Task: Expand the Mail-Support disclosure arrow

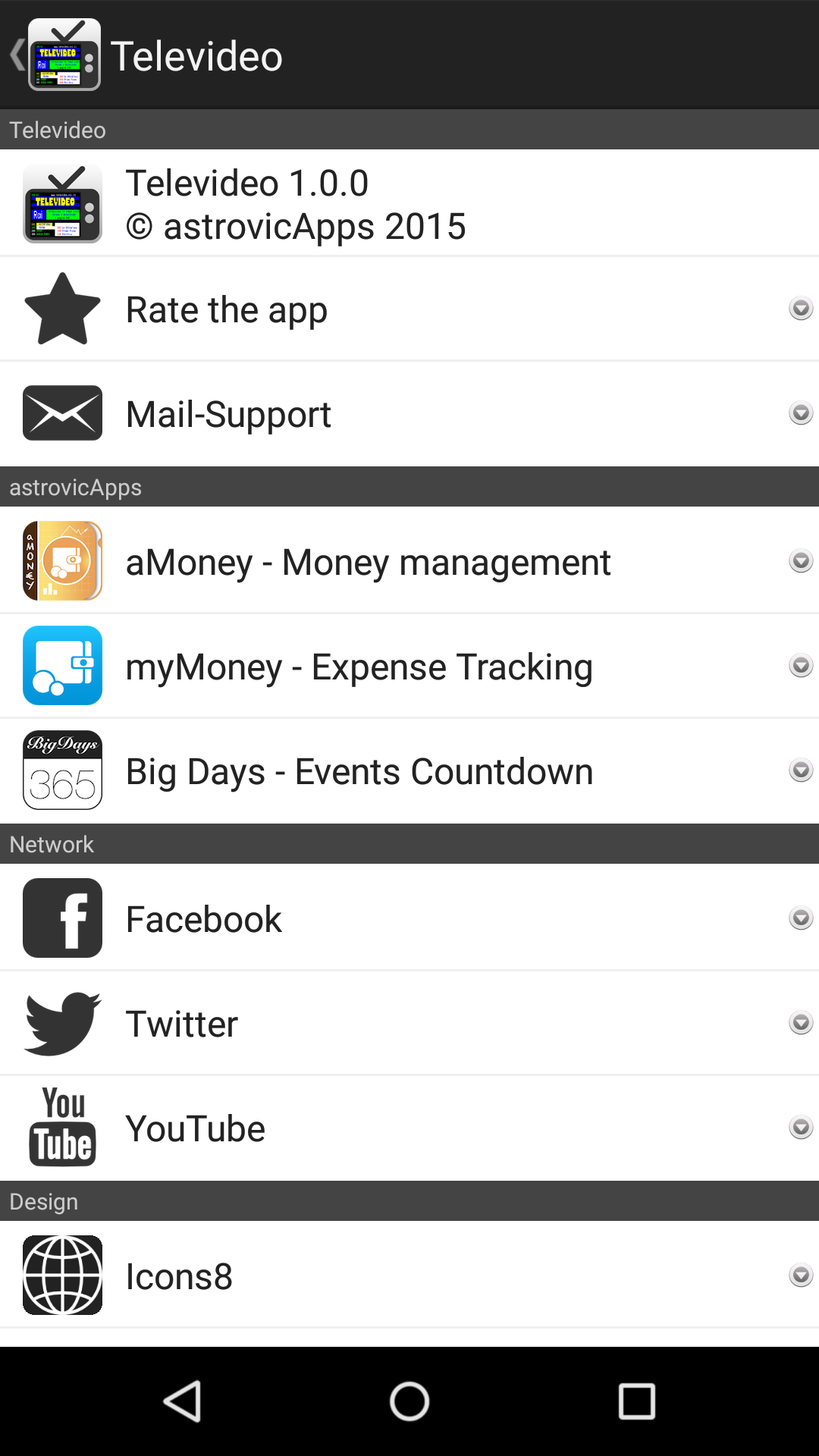Action: [802, 413]
